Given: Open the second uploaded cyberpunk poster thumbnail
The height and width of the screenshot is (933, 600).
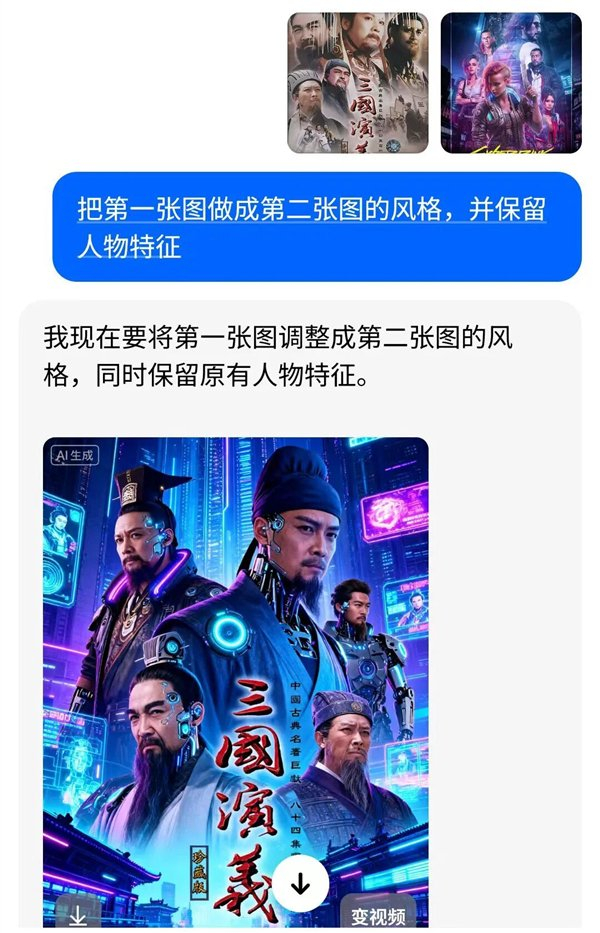Looking at the screenshot, I should click(x=511, y=83).
